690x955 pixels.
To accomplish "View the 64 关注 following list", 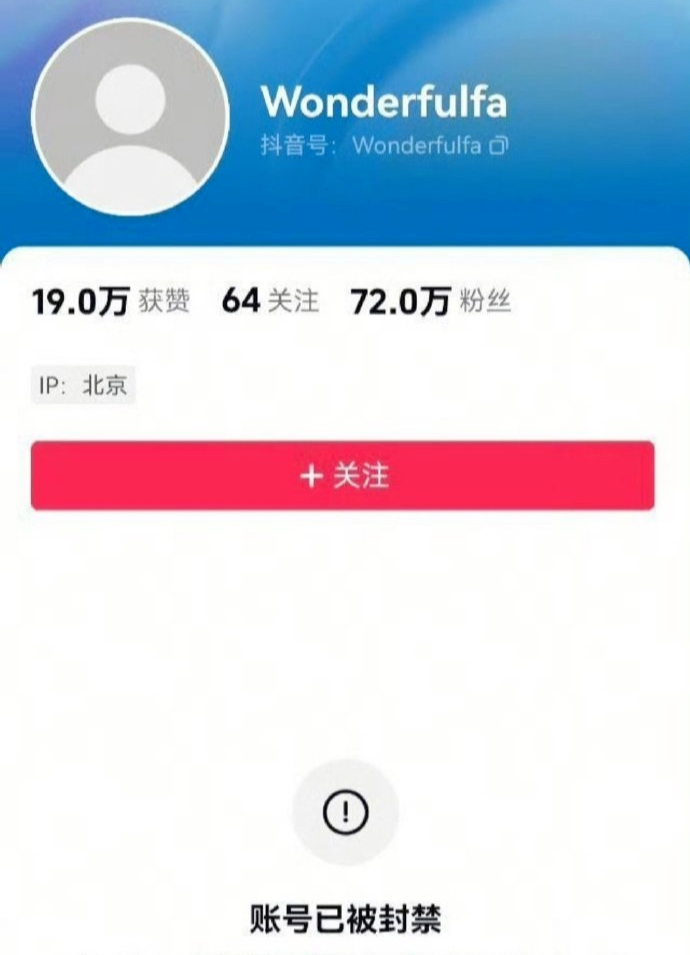I will 270,301.
